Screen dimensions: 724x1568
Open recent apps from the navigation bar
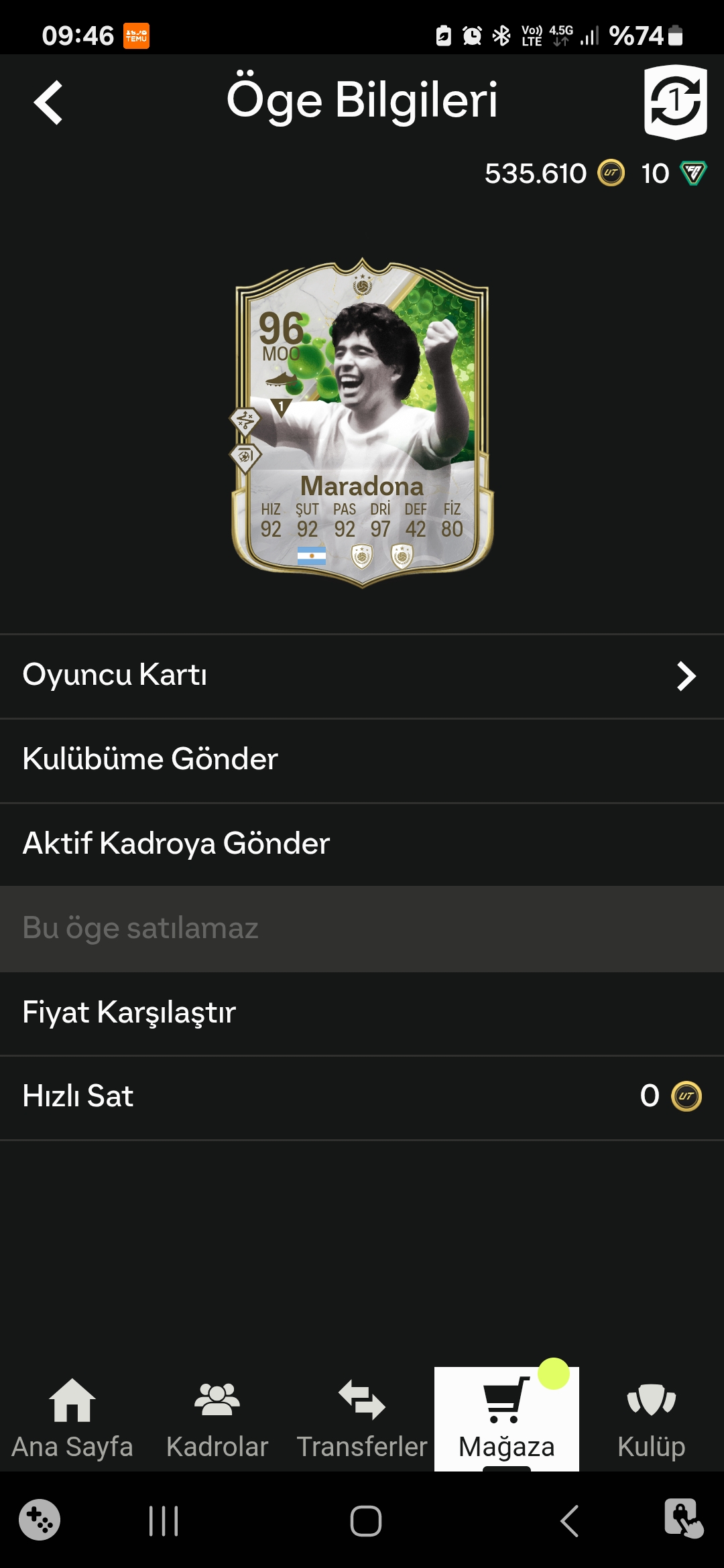click(x=164, y=1521)
